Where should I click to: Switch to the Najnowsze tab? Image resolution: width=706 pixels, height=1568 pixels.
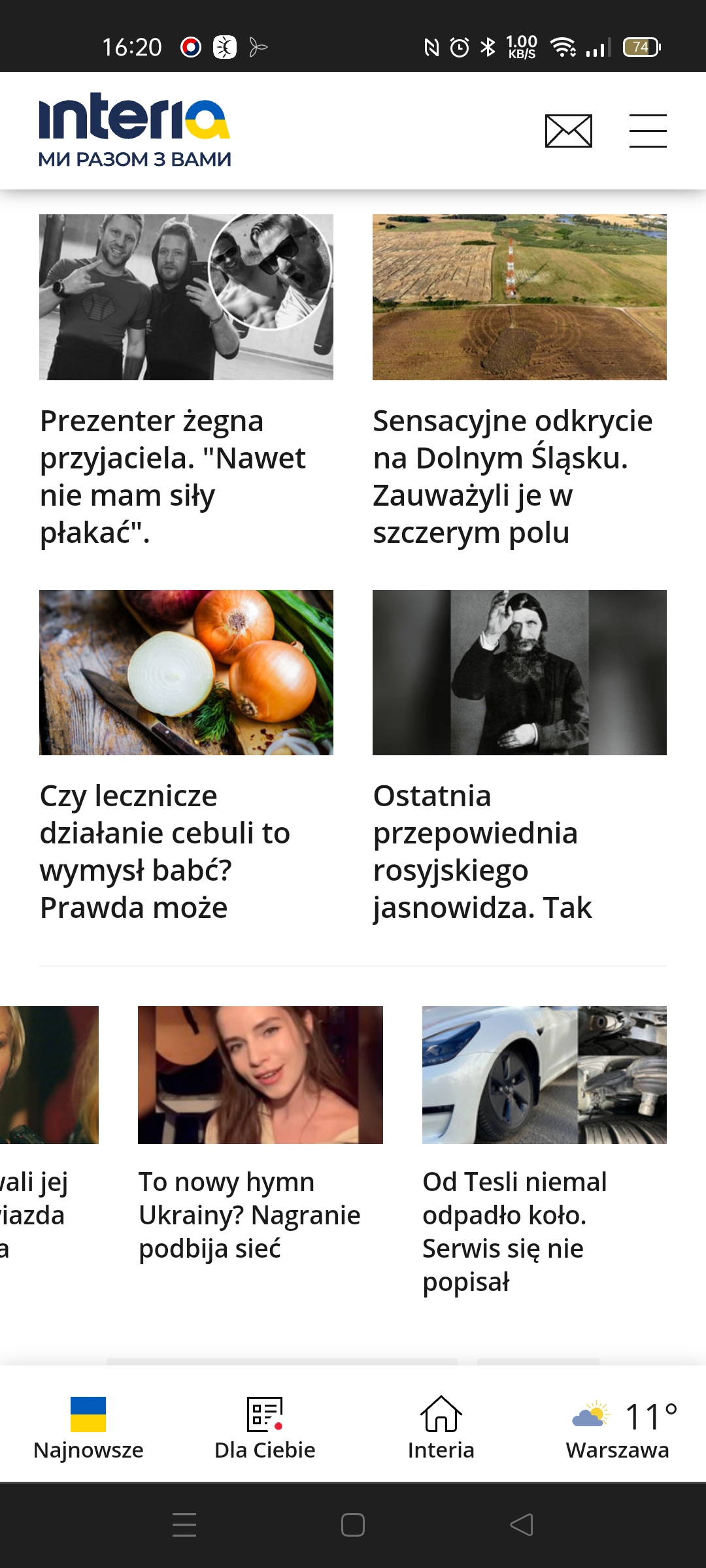click(88, 1428)
